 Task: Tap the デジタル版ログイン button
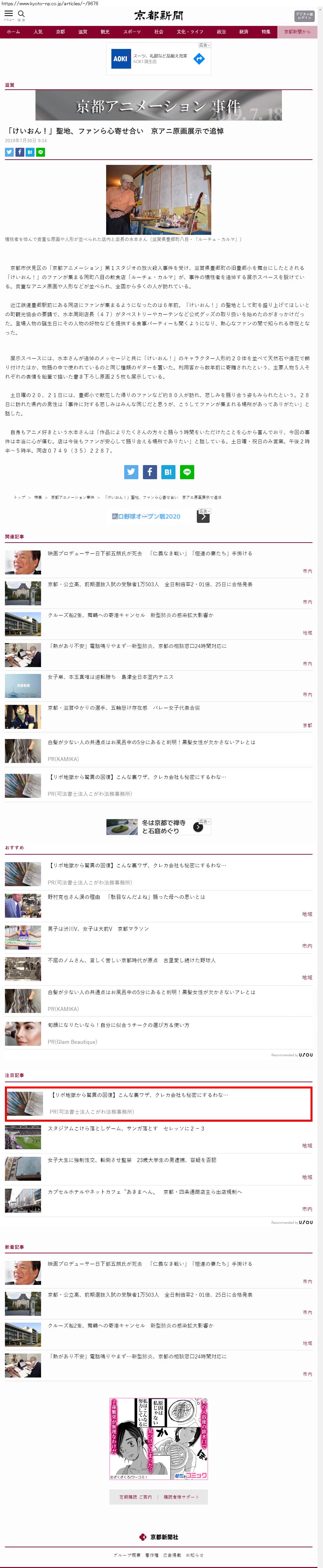click(x=304, y=16)
